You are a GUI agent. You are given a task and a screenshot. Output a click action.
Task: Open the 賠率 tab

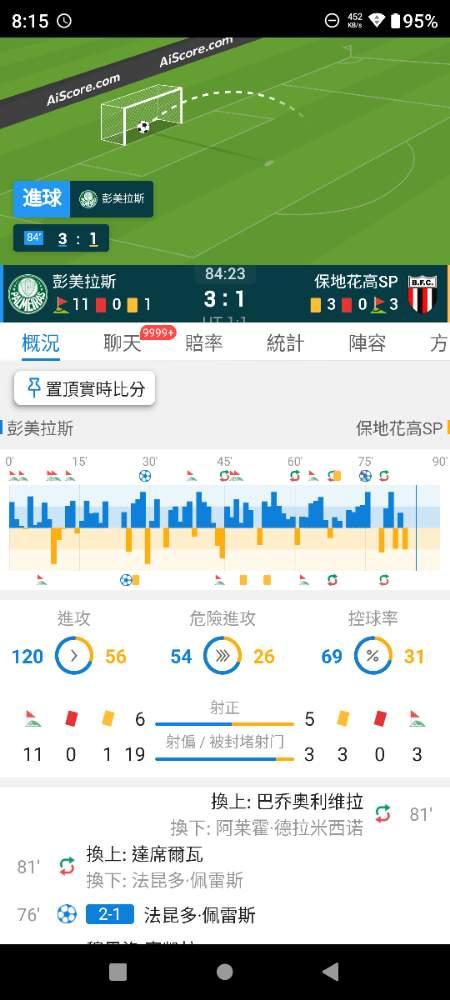coord(204,343)
